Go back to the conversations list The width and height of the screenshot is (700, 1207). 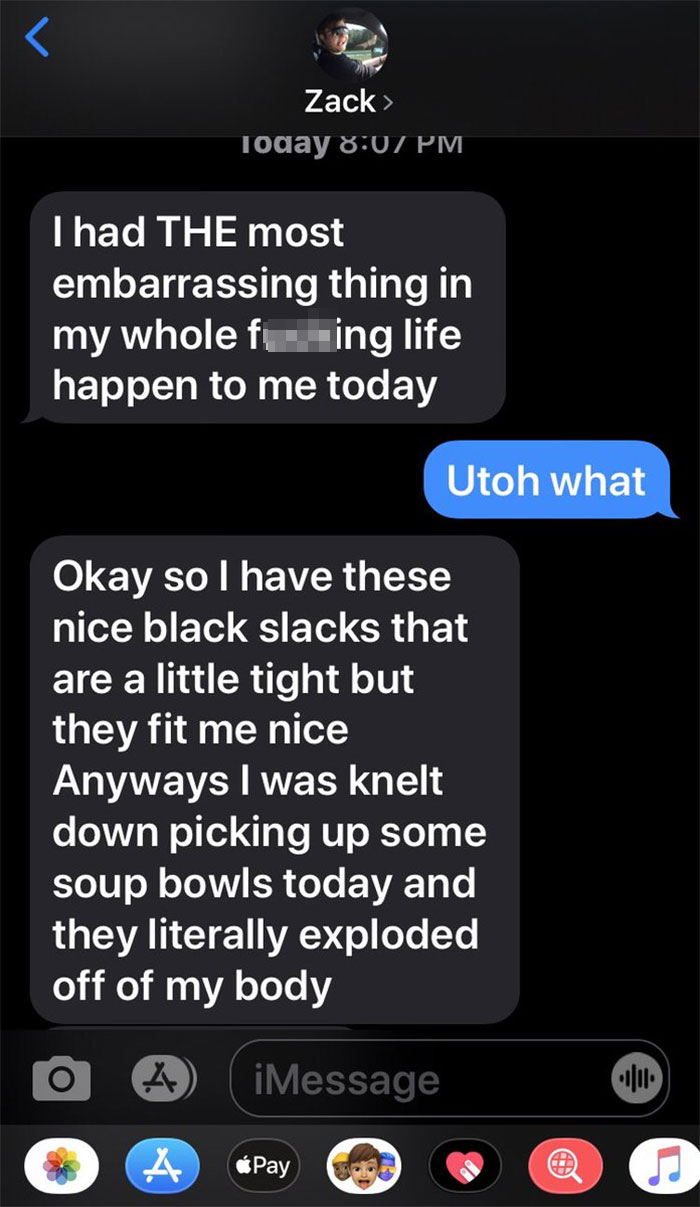[x=37, y=39]
